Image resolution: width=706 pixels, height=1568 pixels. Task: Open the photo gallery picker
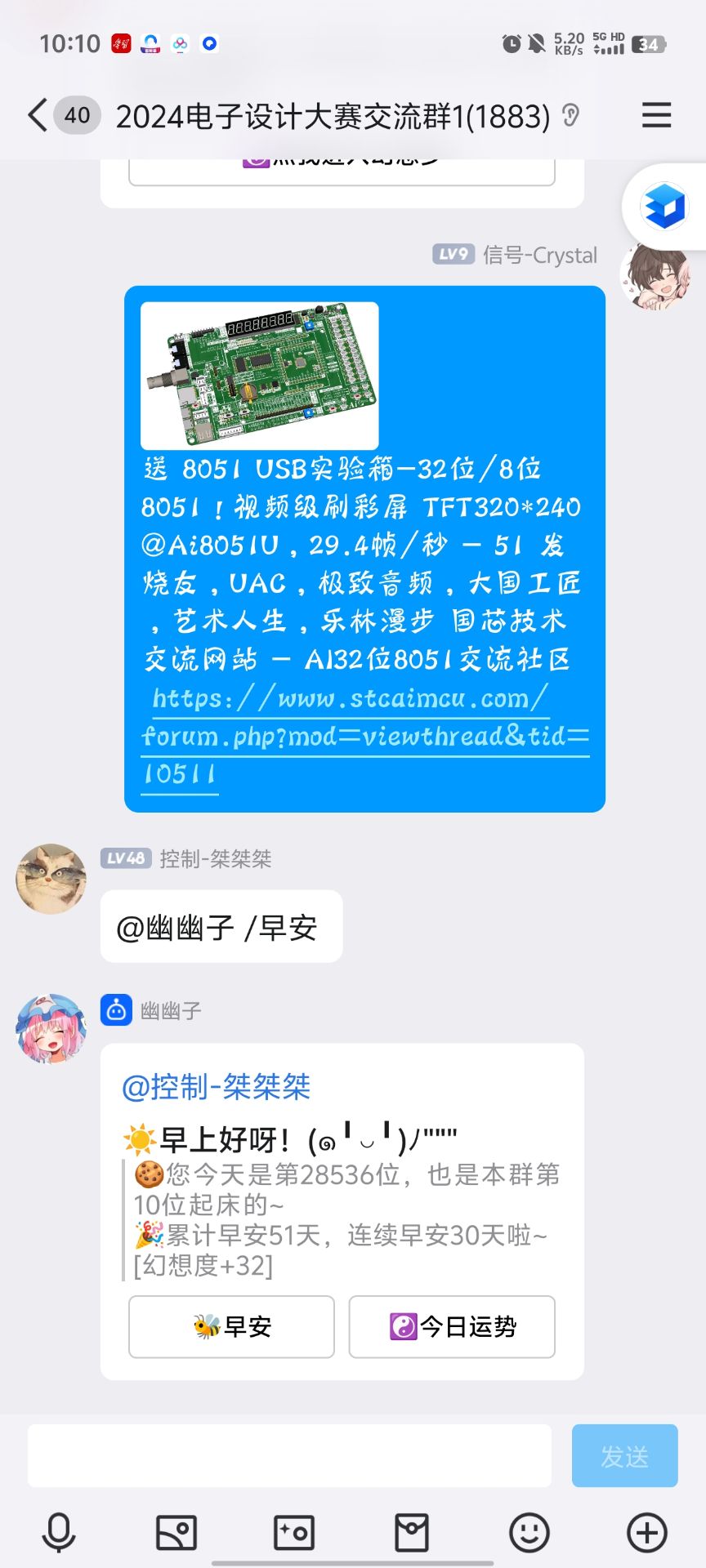pyautogui.click(x=176, y=1533)
